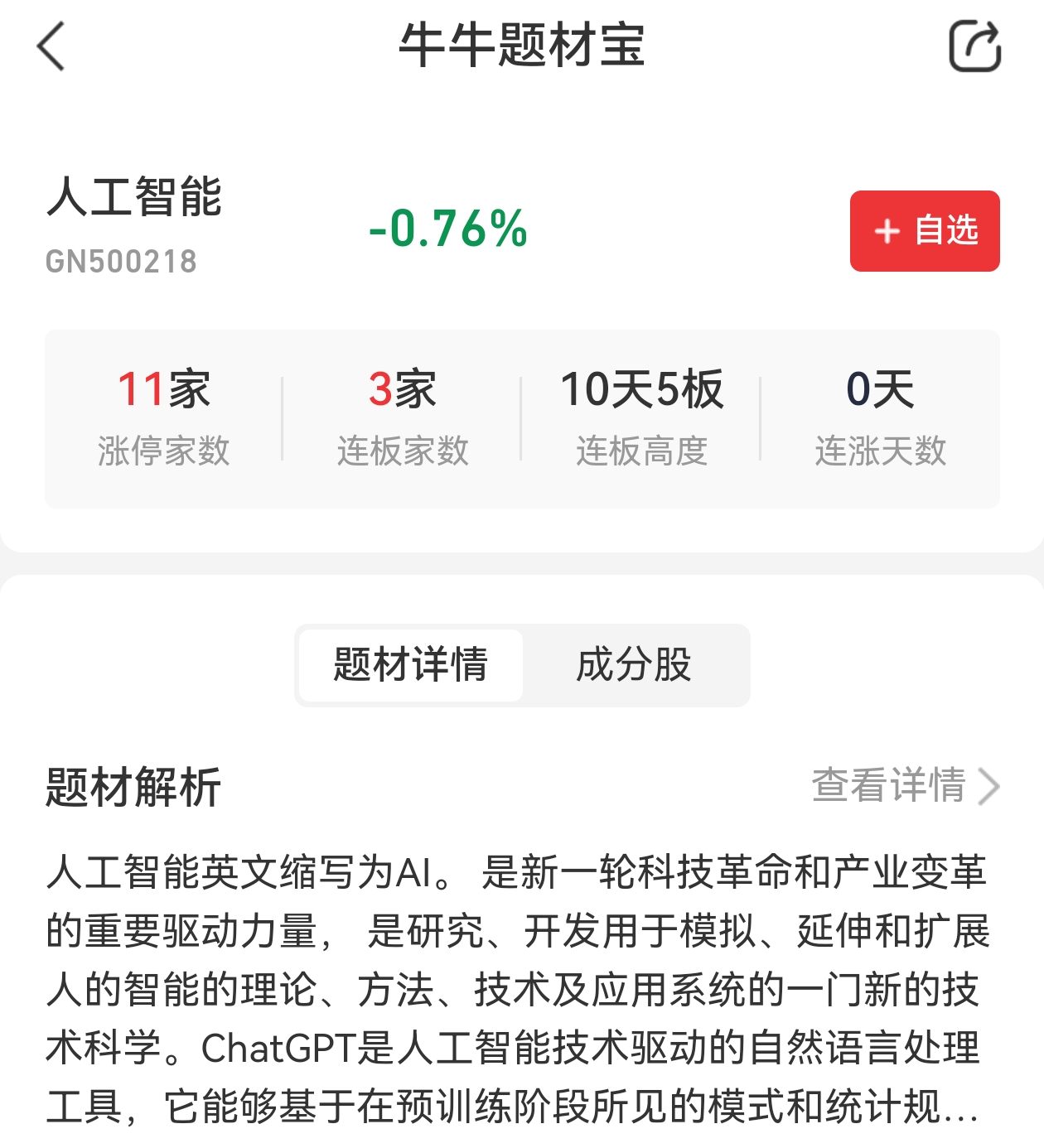Tap the plus icon inside the 自选 button
The height and width of the screenshot is (1148, 1044).
[887, 232]
